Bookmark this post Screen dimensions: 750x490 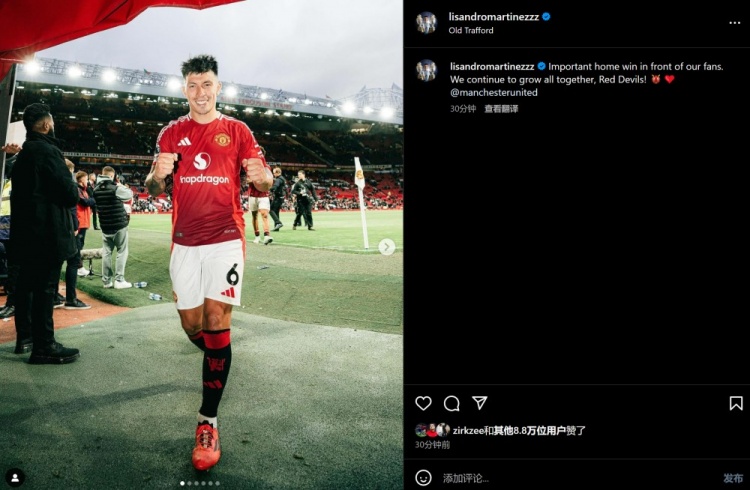736,403
